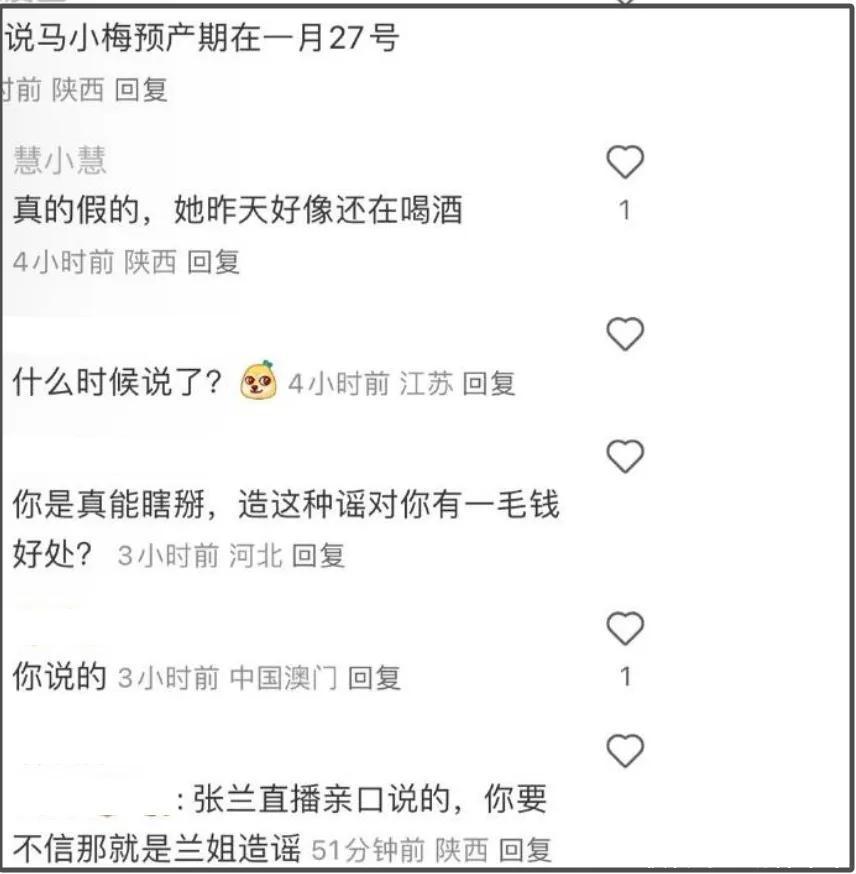Reply to 慧小慧's comment about 喝酒
Image resolution: width=856 pixels, height=874 pixels.
213,262
